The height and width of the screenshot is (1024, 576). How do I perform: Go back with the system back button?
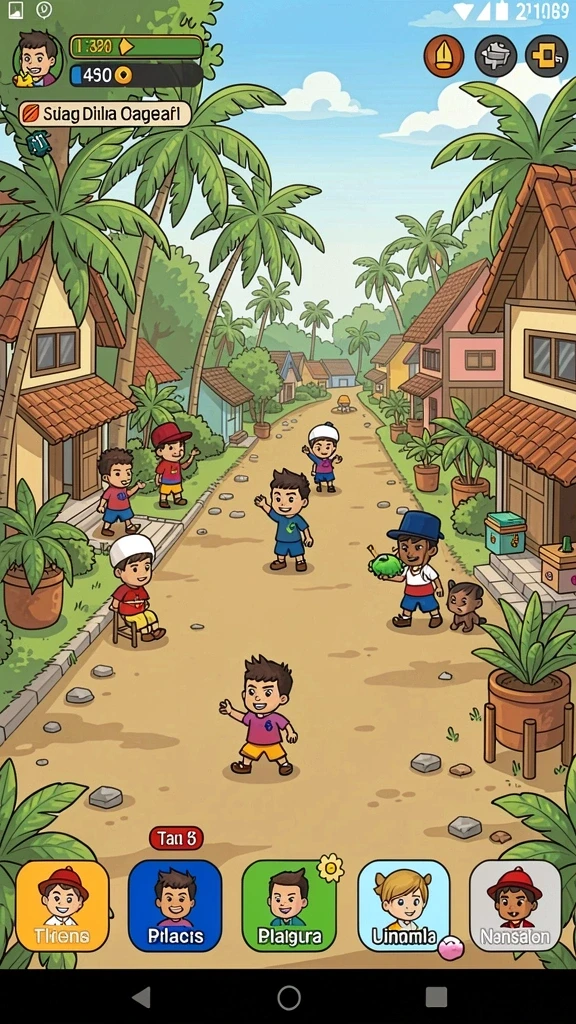pos(142,997)
